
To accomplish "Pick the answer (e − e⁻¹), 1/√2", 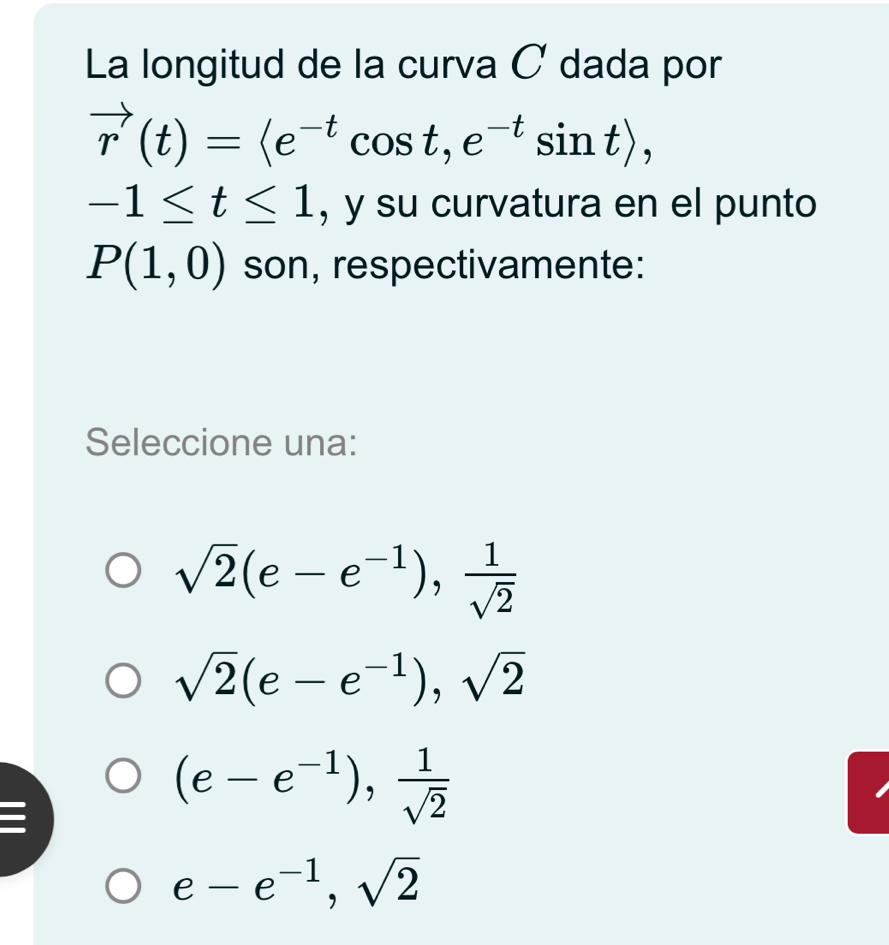I will [x=125, y=776].
